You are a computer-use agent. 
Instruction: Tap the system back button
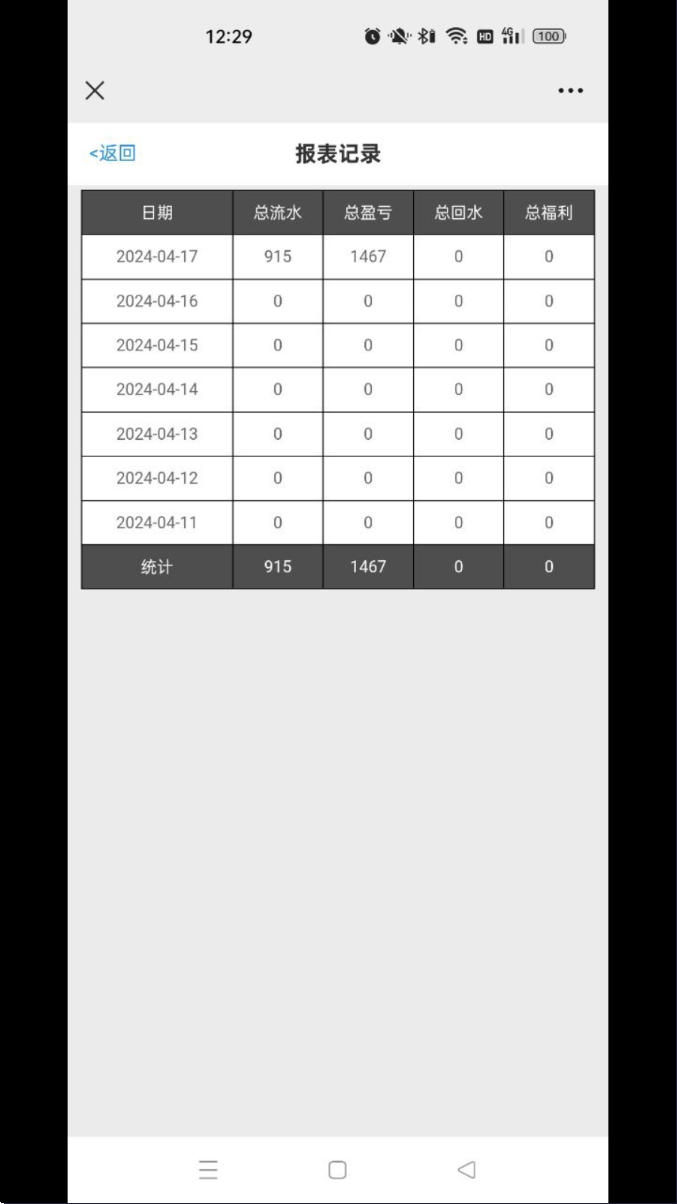[x=466, y=1169]
